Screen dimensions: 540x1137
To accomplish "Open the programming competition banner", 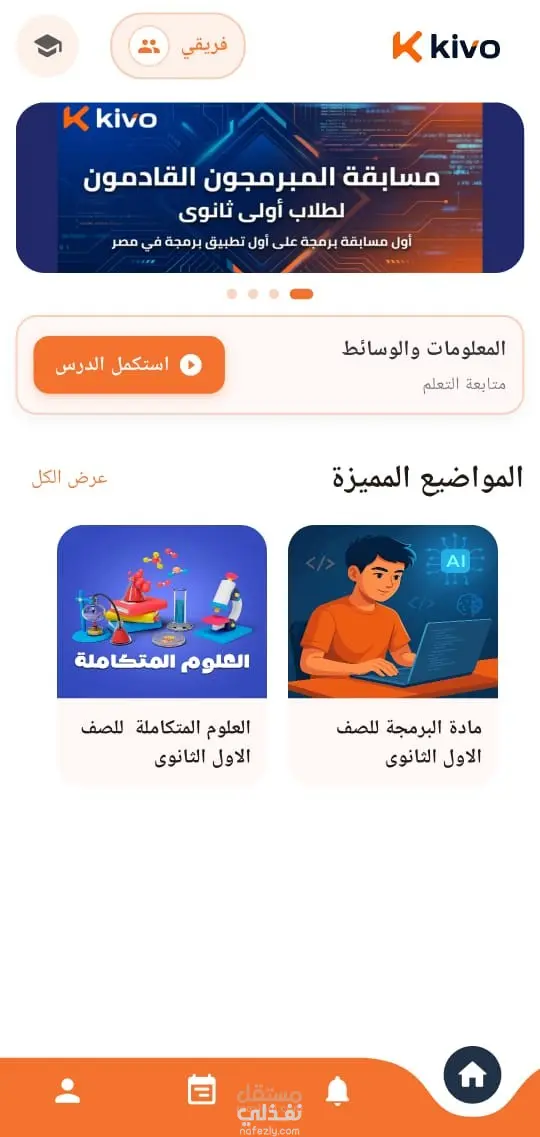I will 270,188.
